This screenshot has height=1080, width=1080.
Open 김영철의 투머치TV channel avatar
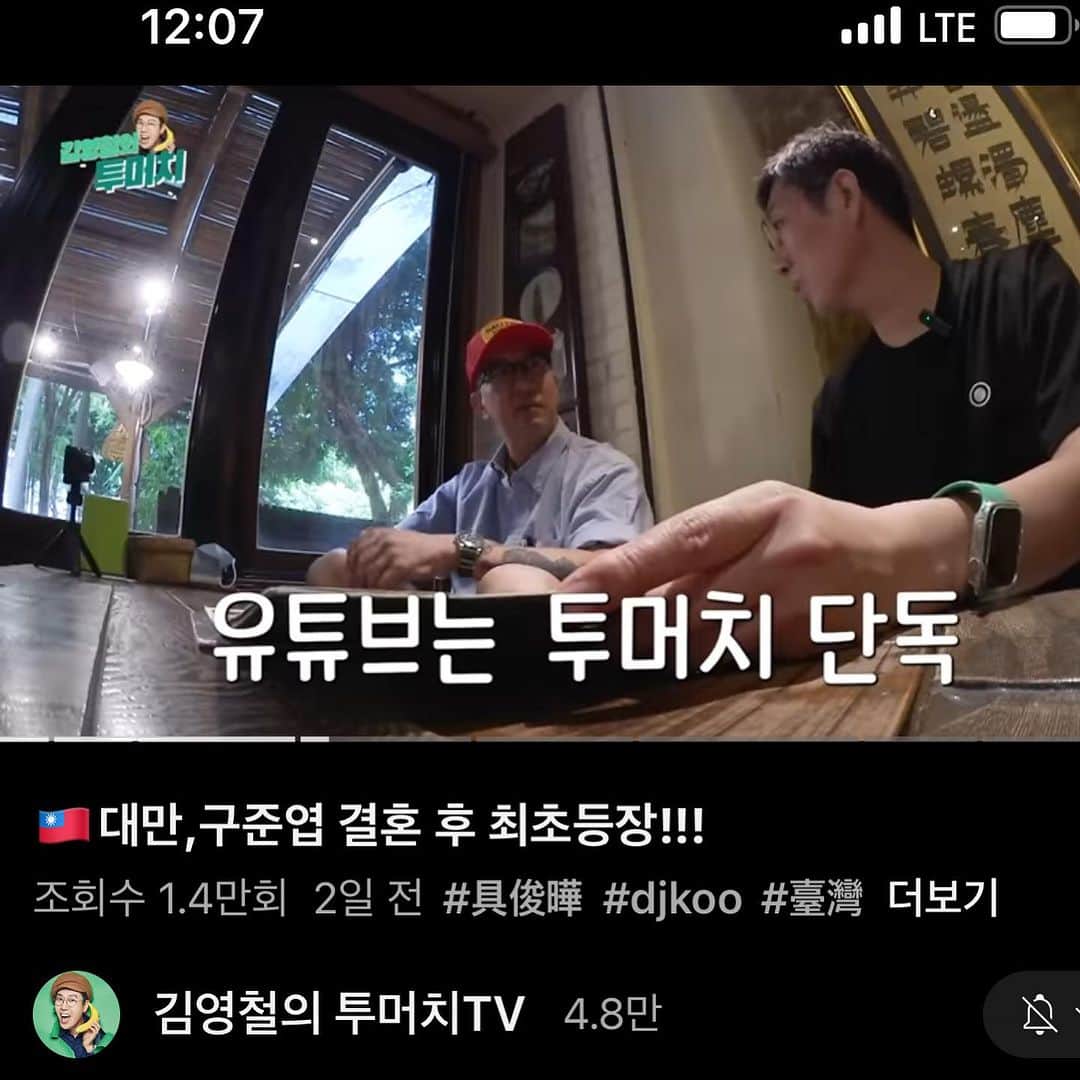76,1014
